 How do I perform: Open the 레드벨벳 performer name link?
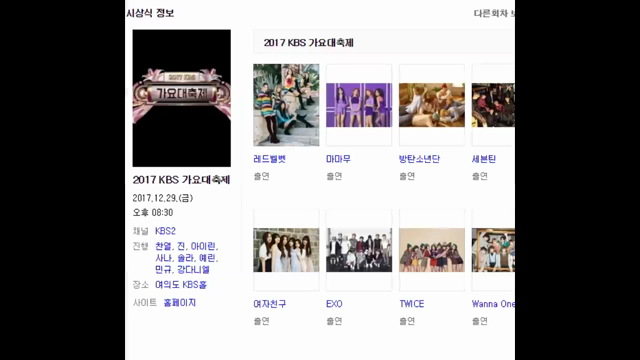(269, 159)
